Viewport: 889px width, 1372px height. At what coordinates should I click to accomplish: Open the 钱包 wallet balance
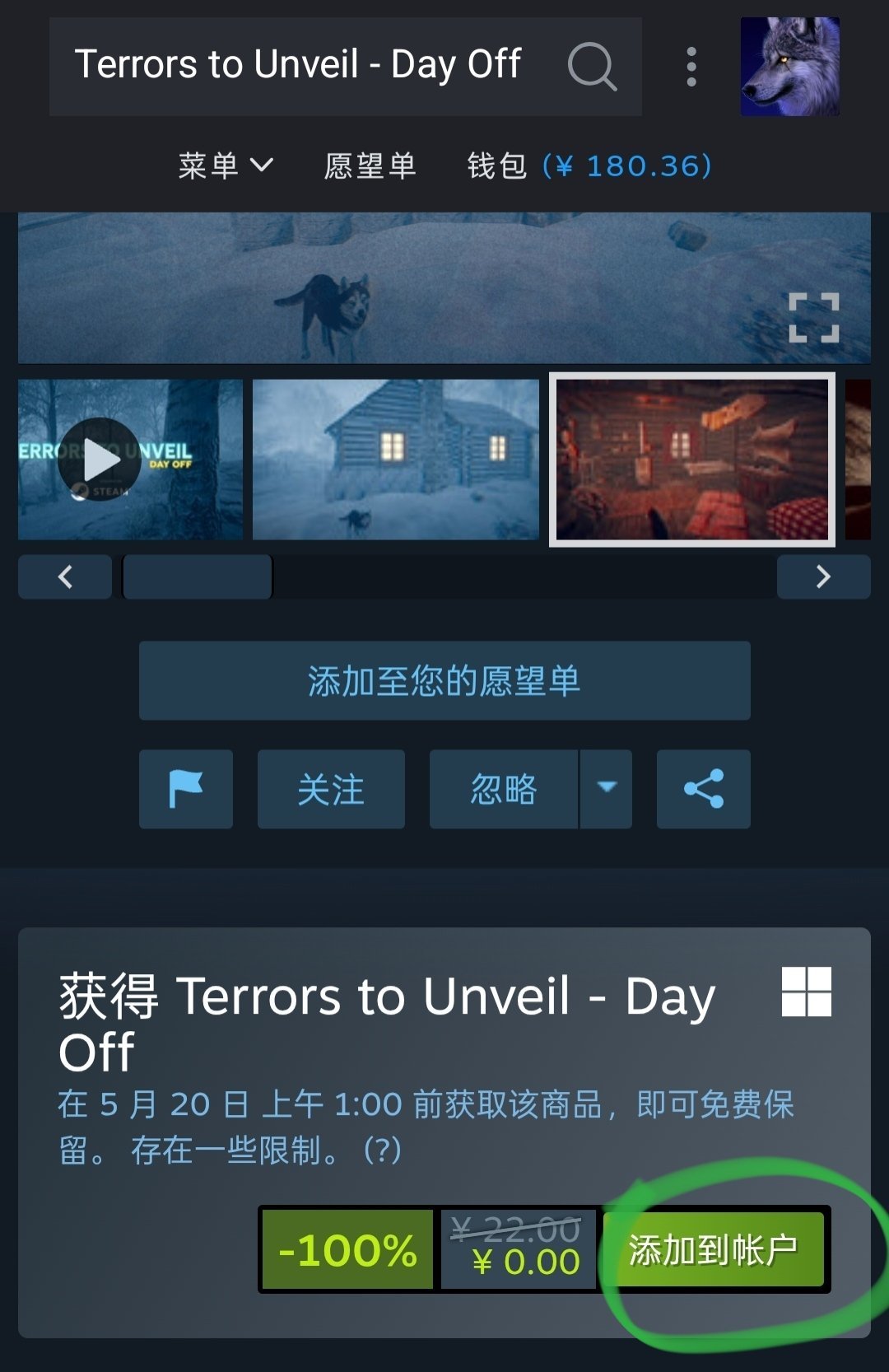[x=589, y=166]
